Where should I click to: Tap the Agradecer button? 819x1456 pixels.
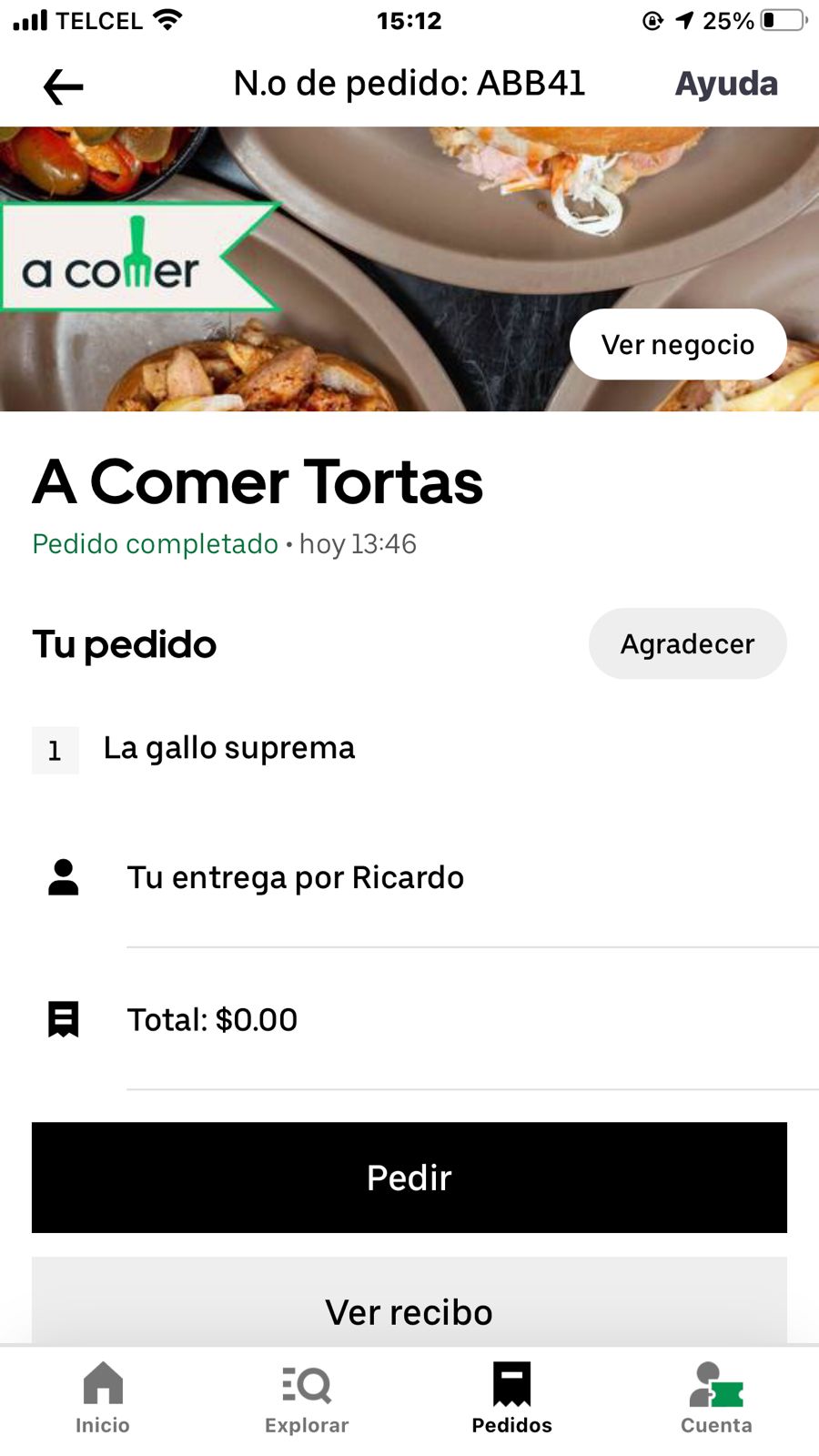pos(687,644)
